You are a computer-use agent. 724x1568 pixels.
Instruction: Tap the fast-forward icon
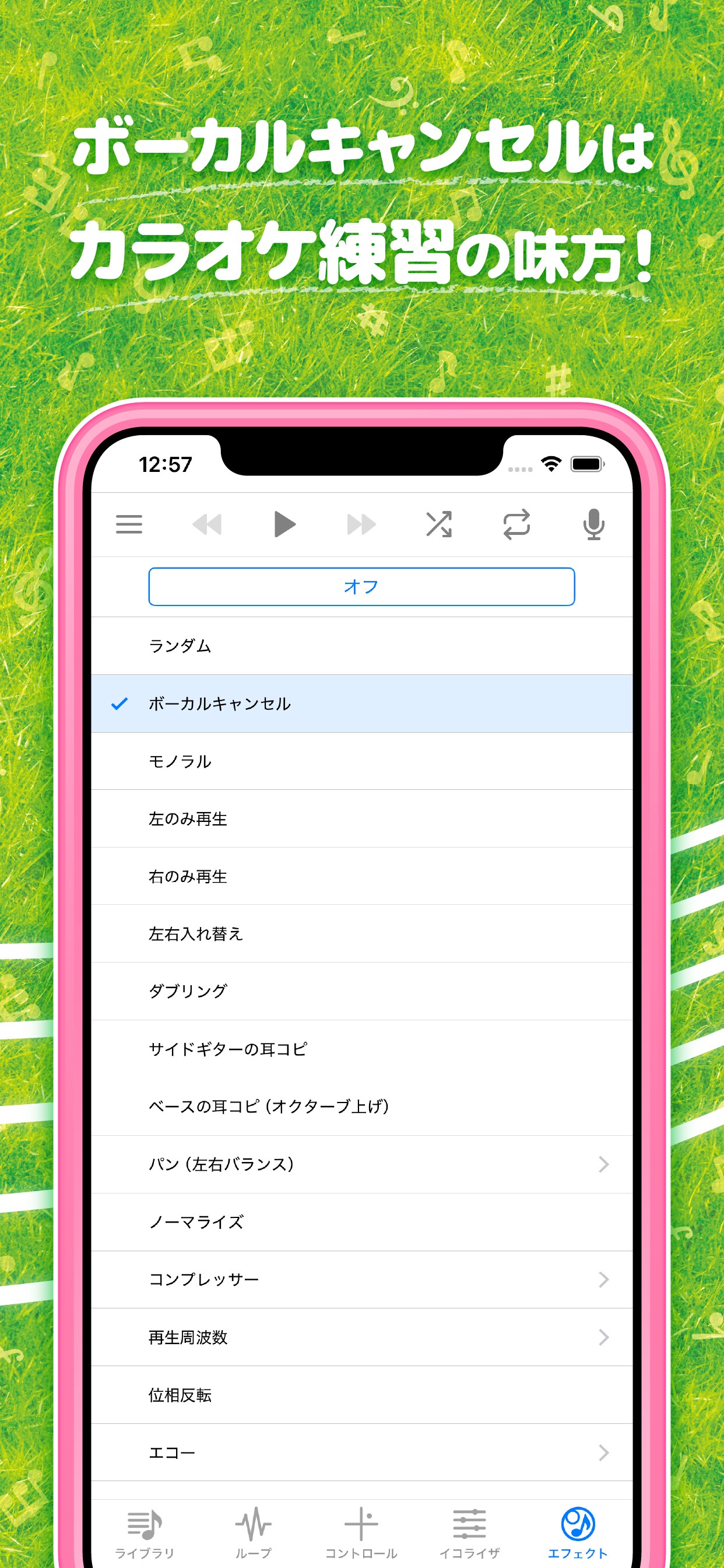(361, 524)
